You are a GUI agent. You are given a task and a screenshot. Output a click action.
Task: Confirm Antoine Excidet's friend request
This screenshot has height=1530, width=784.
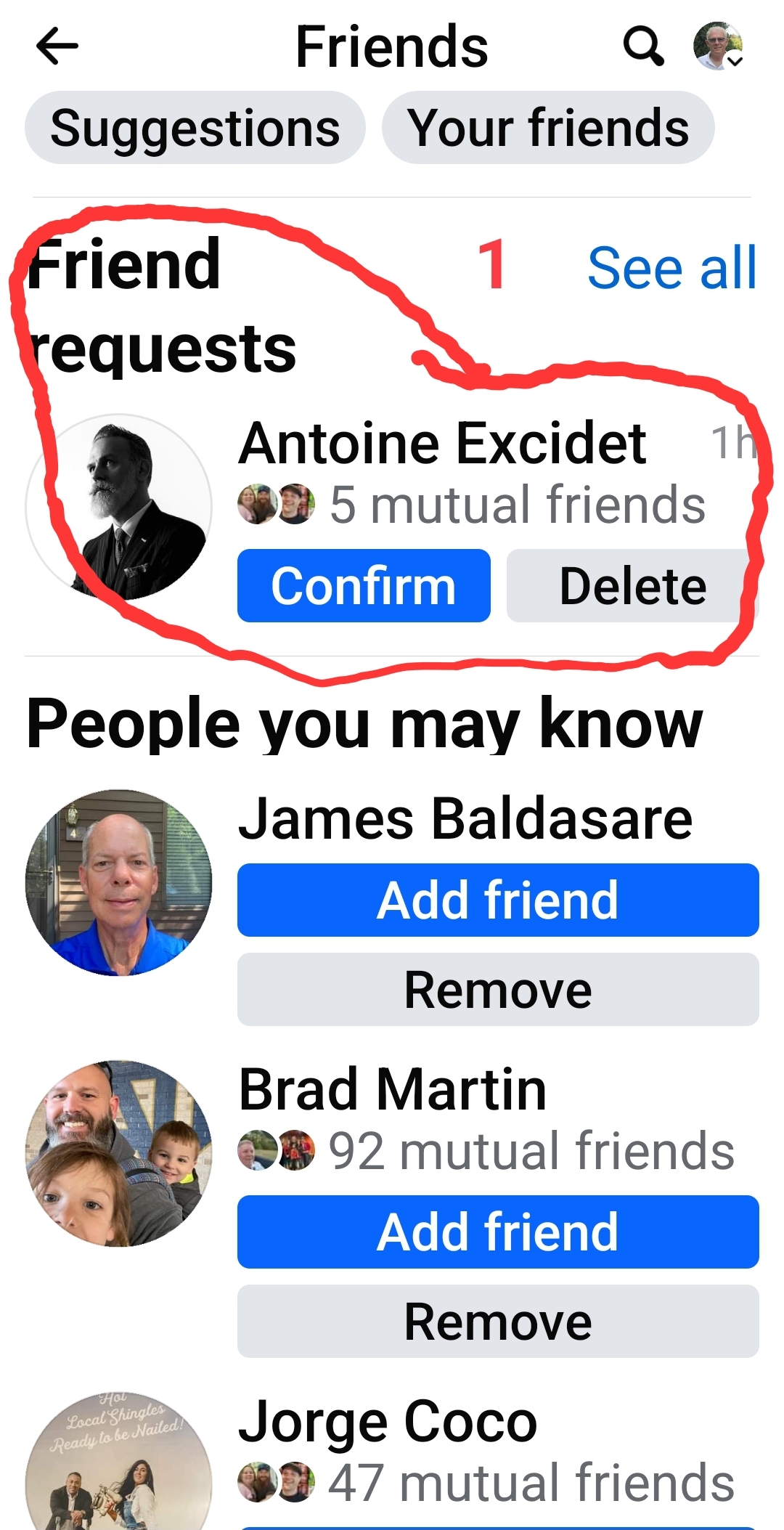364,586
